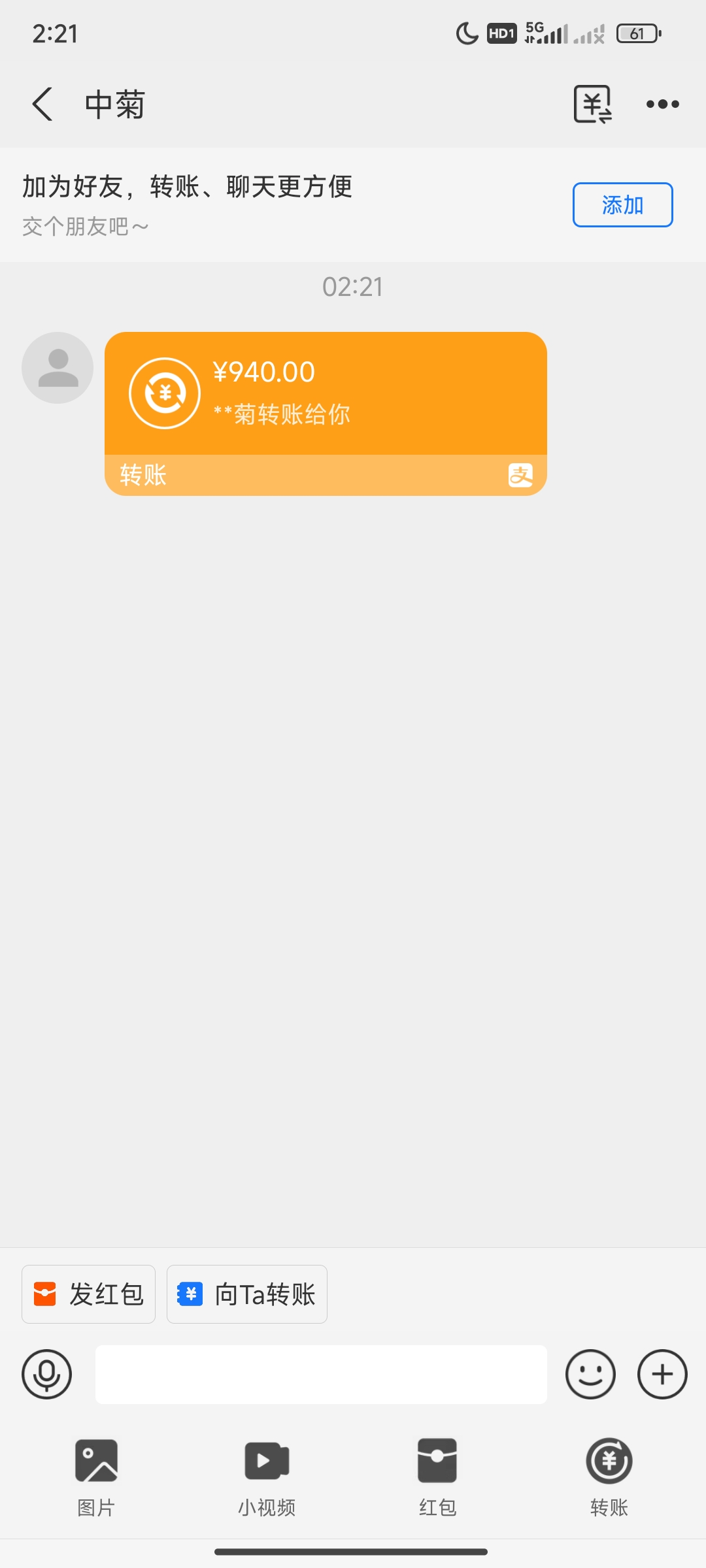Image resolution: width=706 pixels, height=1568 pixels.
Task: Open the ¥940.00 transfer message
Action: click(326, 414)
